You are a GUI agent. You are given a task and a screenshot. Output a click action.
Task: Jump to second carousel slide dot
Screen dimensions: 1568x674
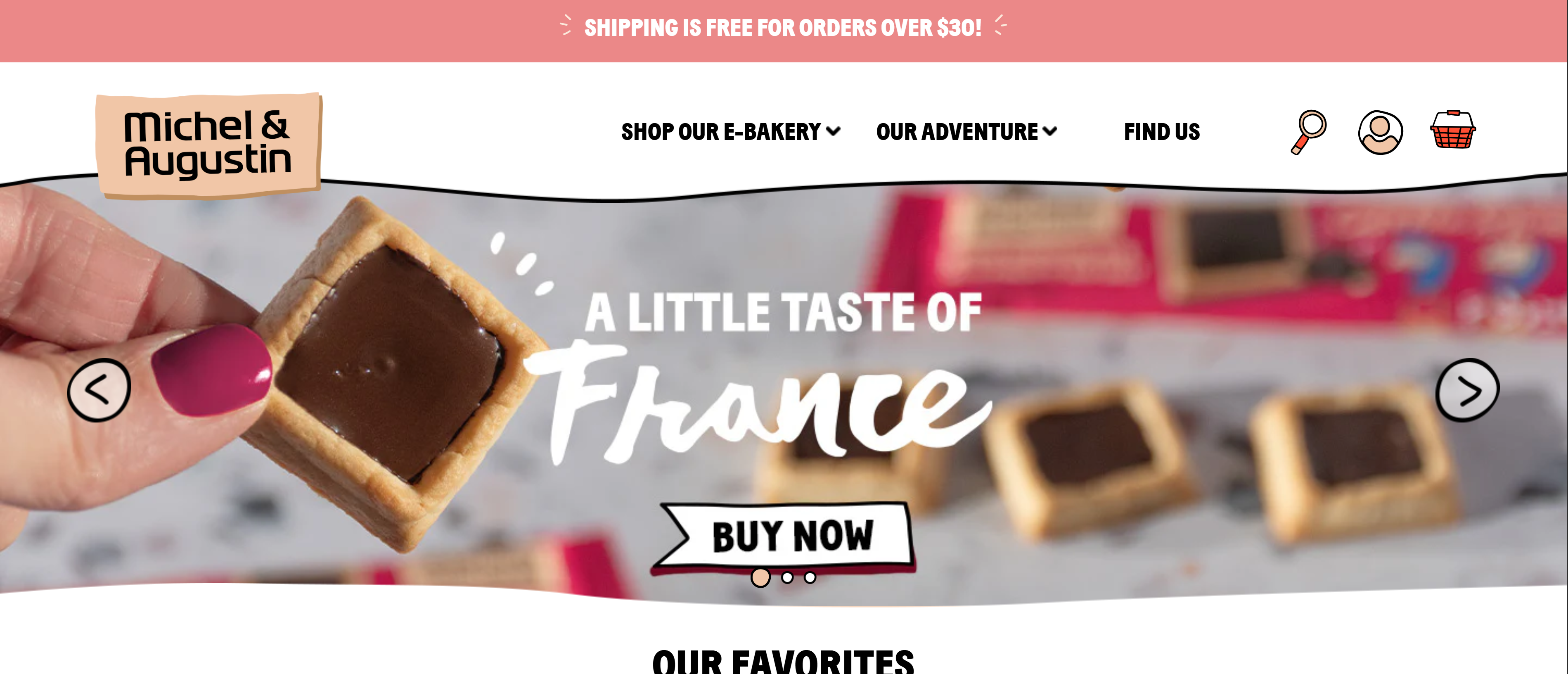click(x=787, y=577)
